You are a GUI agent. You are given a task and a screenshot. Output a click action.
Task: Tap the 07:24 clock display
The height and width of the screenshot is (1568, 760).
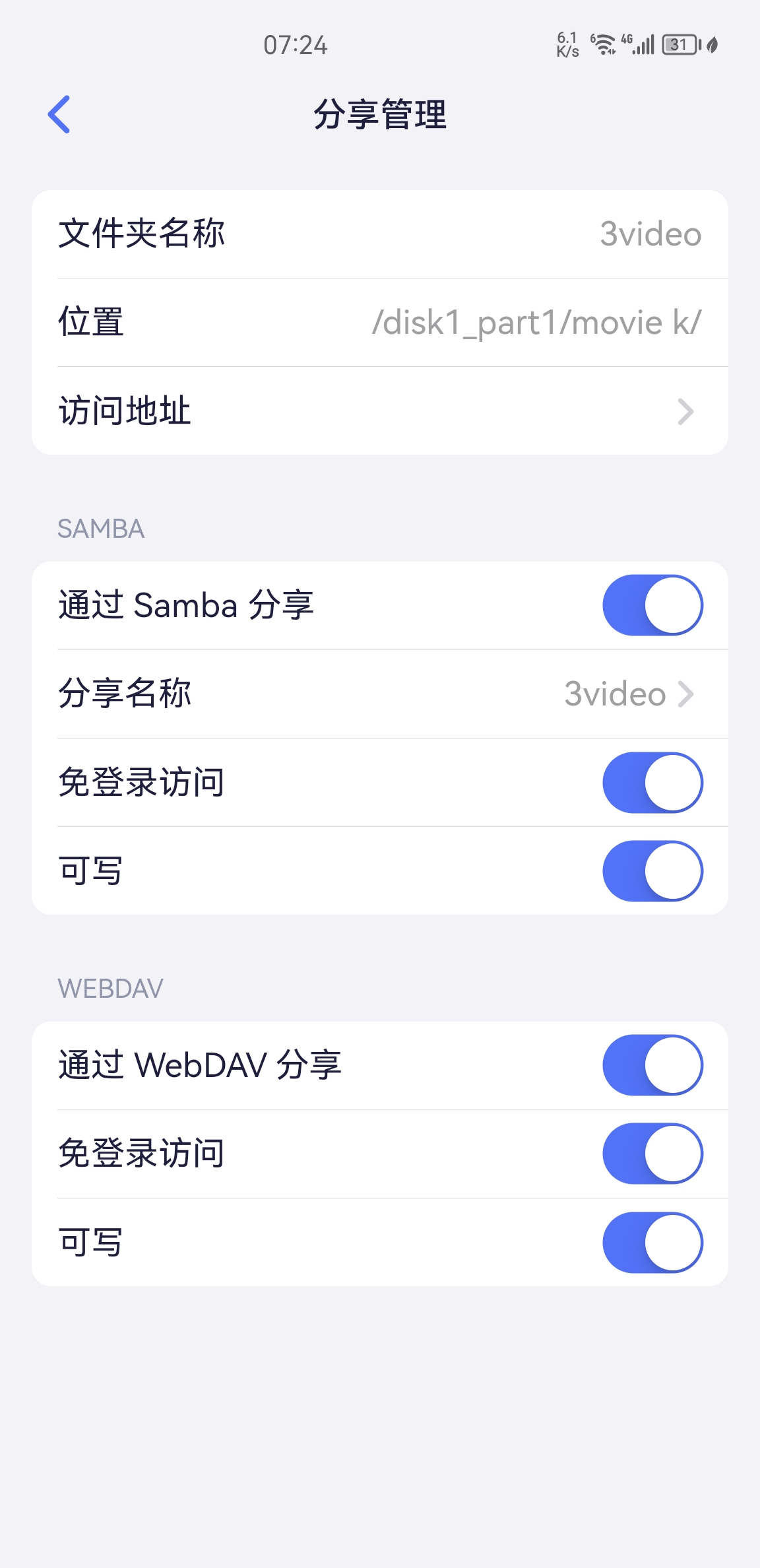[295, 44]
